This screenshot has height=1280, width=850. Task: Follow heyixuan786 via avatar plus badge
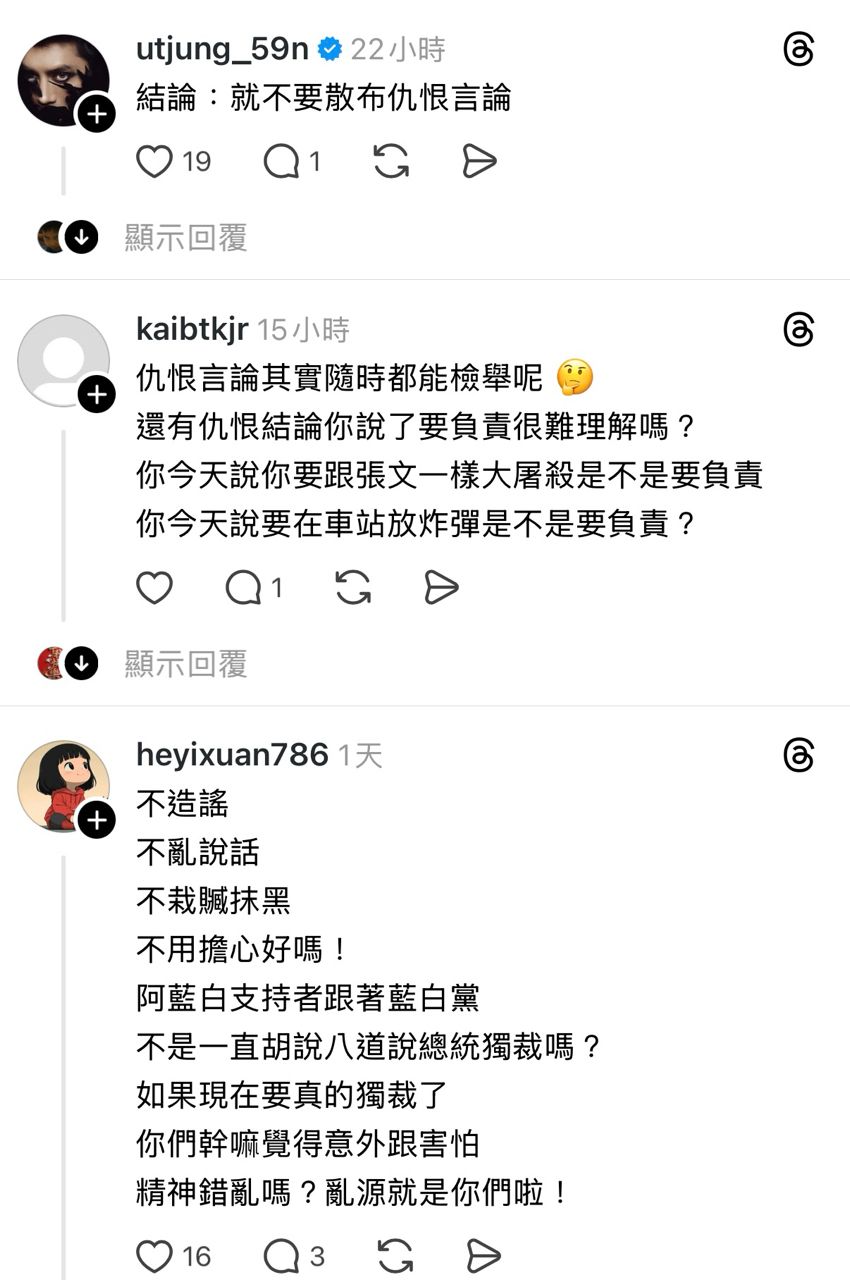click(x=97, y=821)
